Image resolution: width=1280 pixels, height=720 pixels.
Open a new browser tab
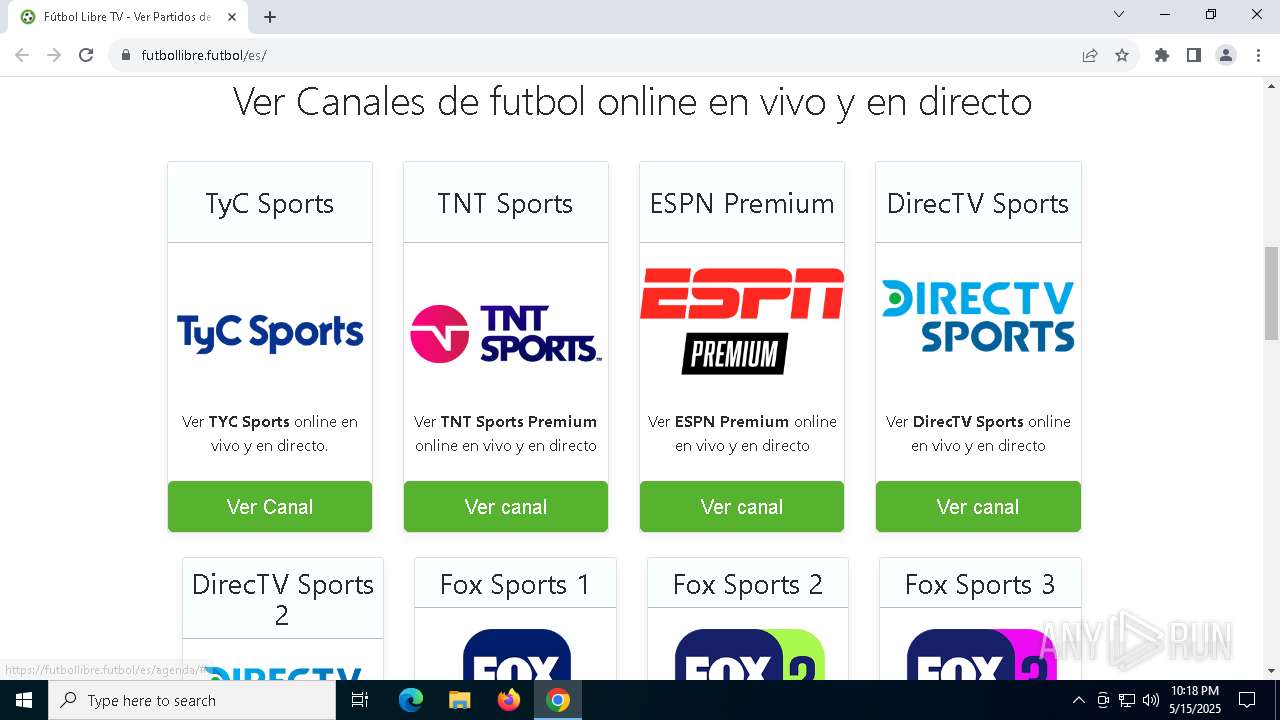pyautogui.click(x=270, y=17)
